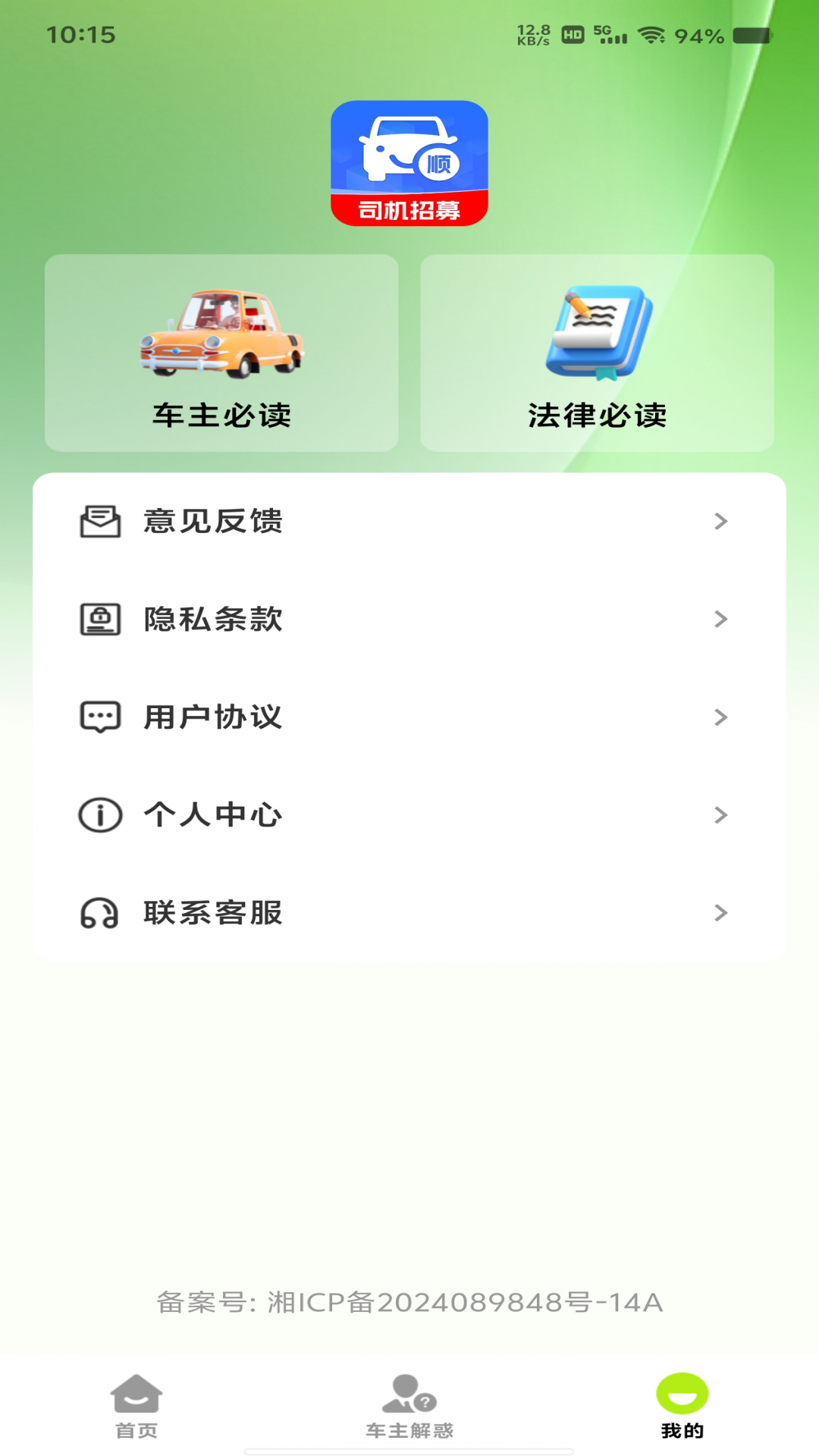The height and width of the screenshot is (1456, 819).
Task: Open the 车主必读 card
Action: pyautogui.click(x=221, y=353)
